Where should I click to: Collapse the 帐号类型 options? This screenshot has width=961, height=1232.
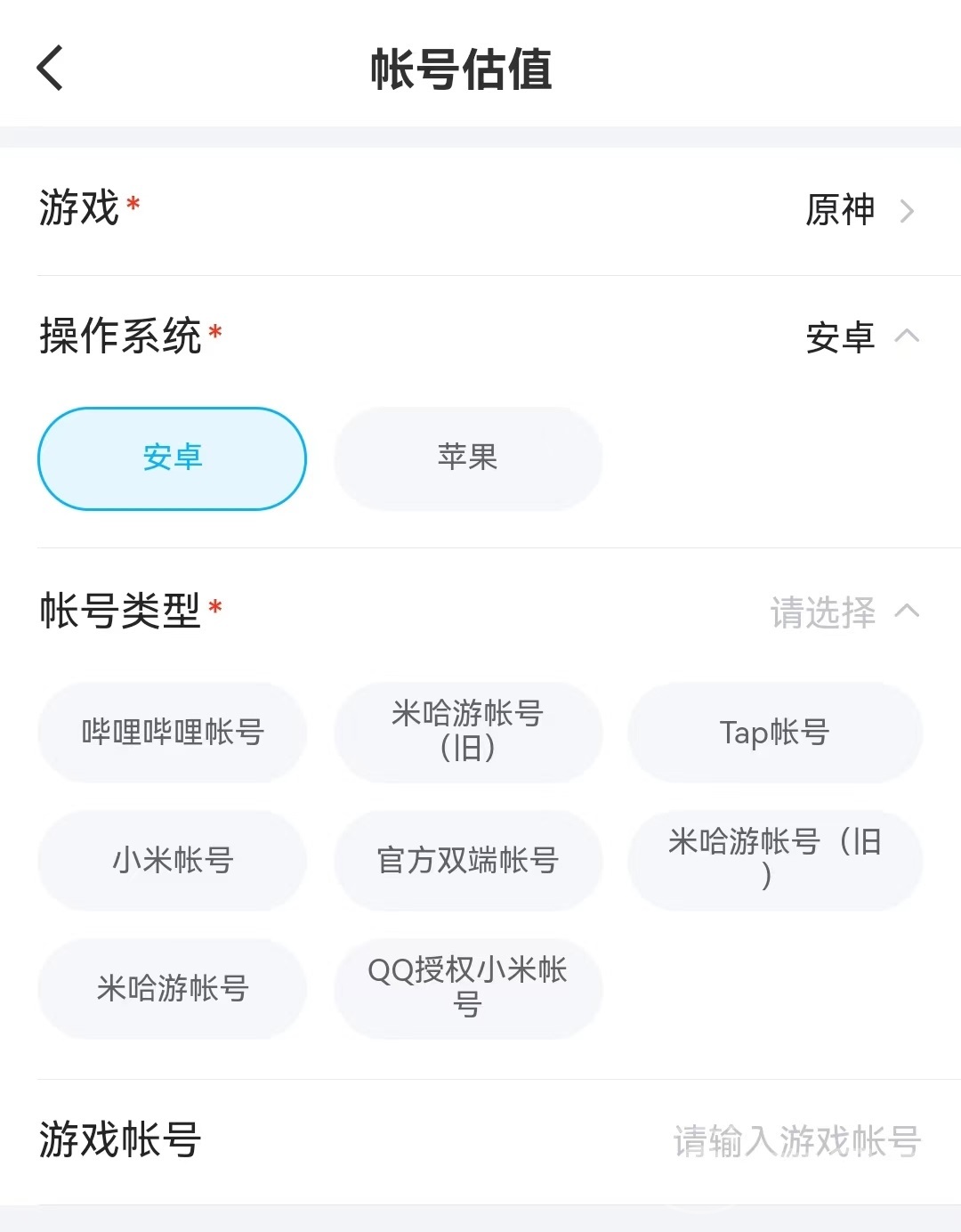point(906,612)
